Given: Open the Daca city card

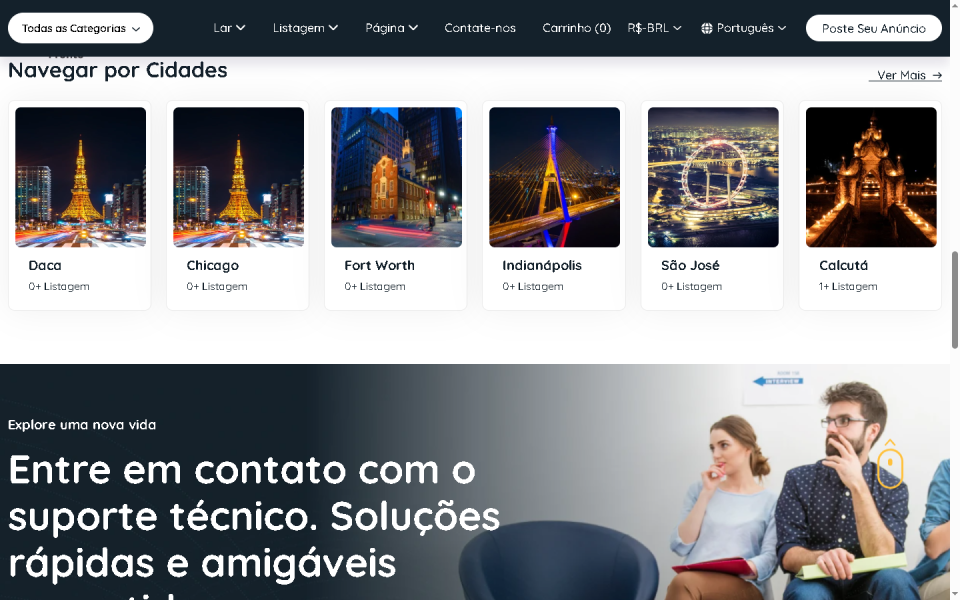Looking at the screenshot, I should tap(80, 205).
